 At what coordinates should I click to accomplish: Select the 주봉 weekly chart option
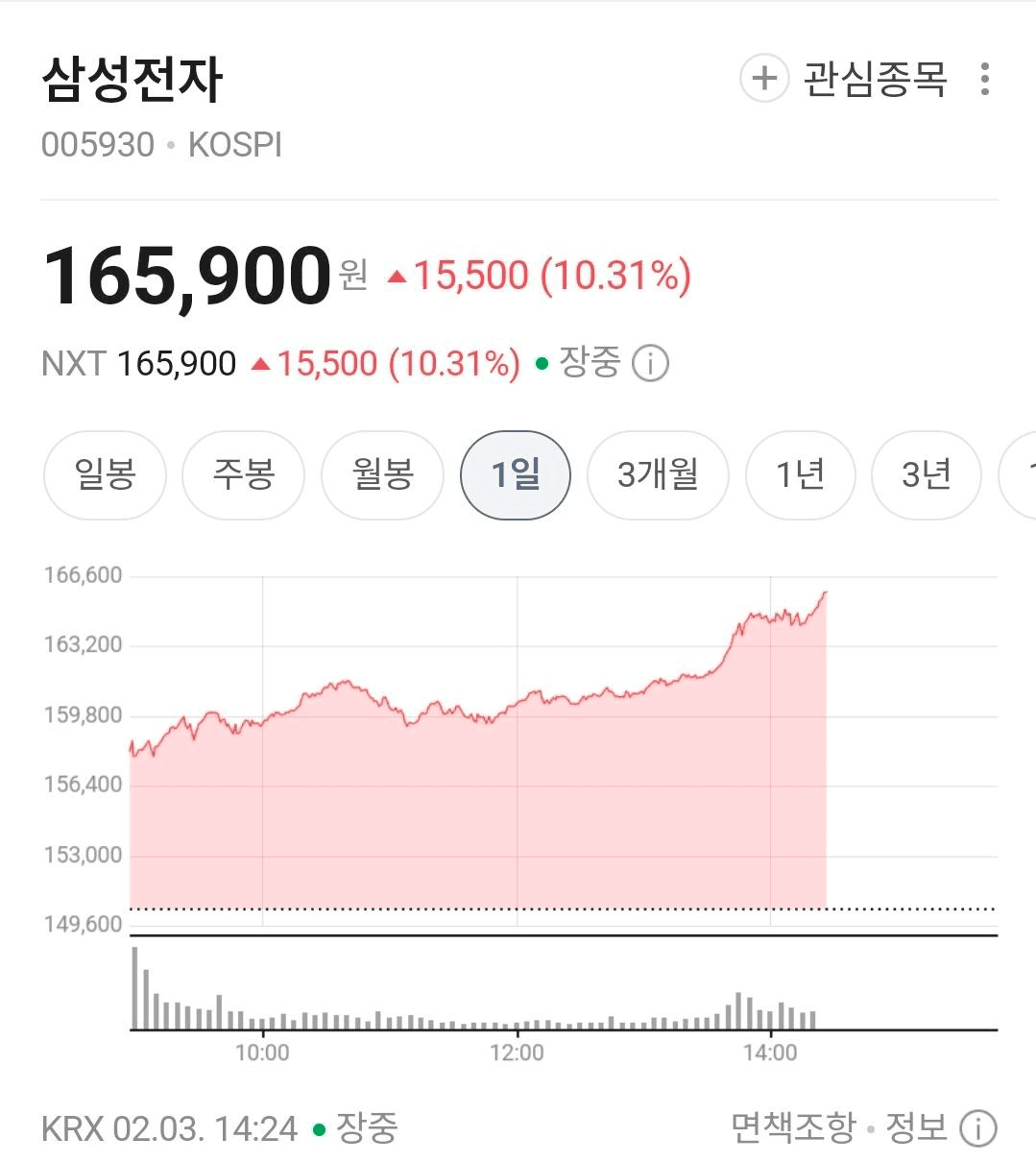coord(243,474)
